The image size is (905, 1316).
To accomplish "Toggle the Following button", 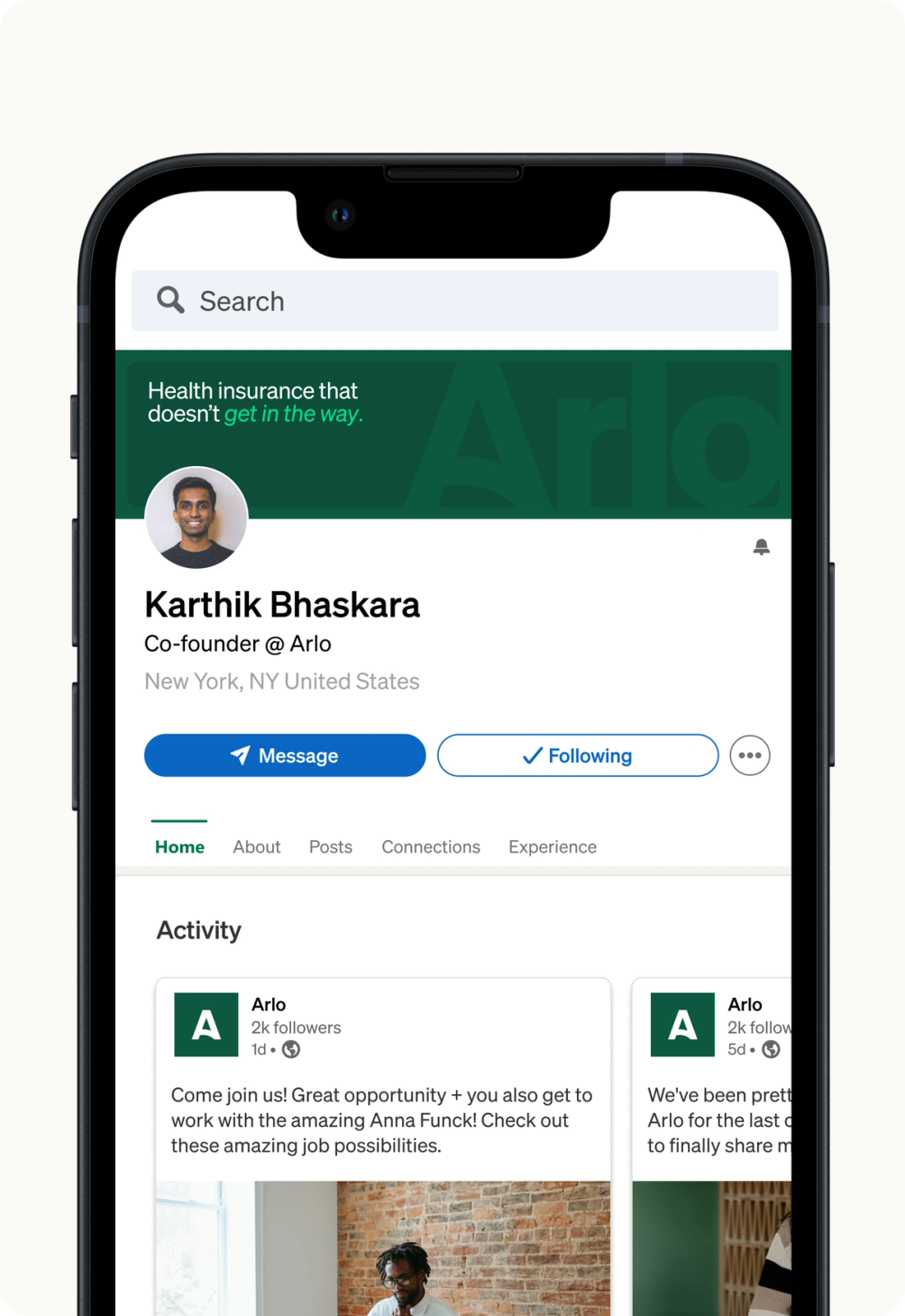I will (578, 755).
